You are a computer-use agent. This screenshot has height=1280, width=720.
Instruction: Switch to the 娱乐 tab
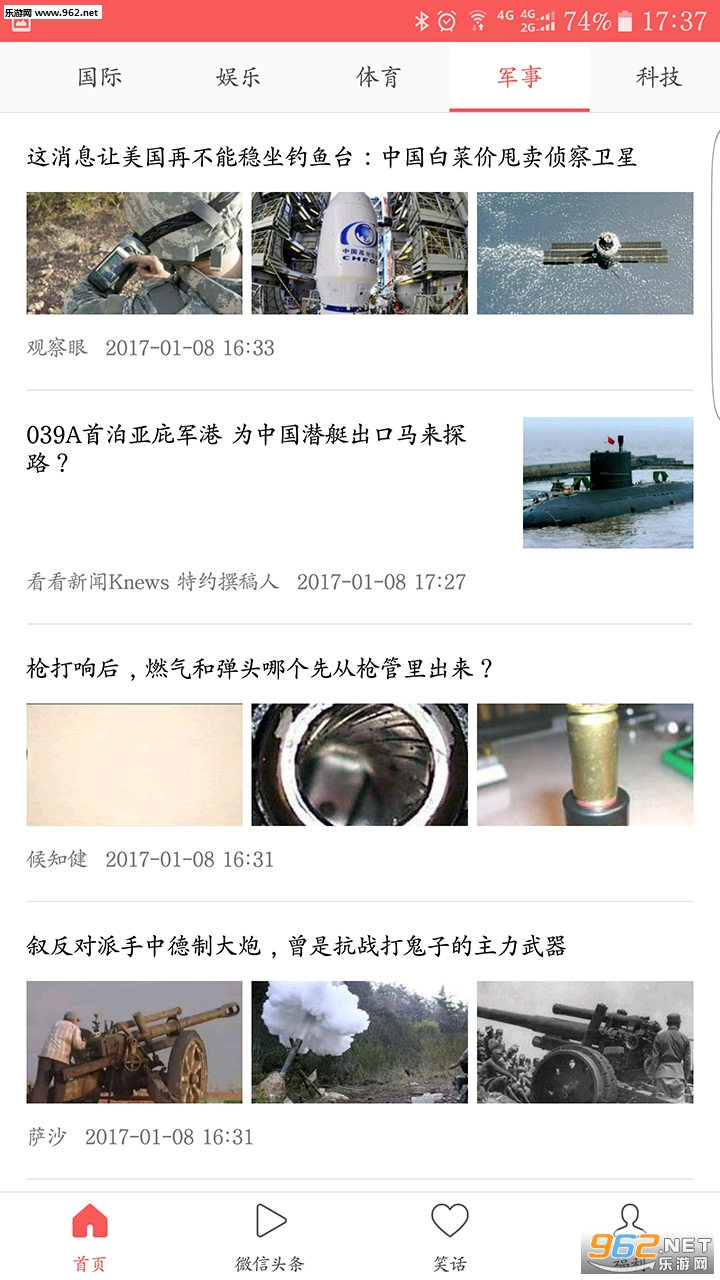[239, 77]
